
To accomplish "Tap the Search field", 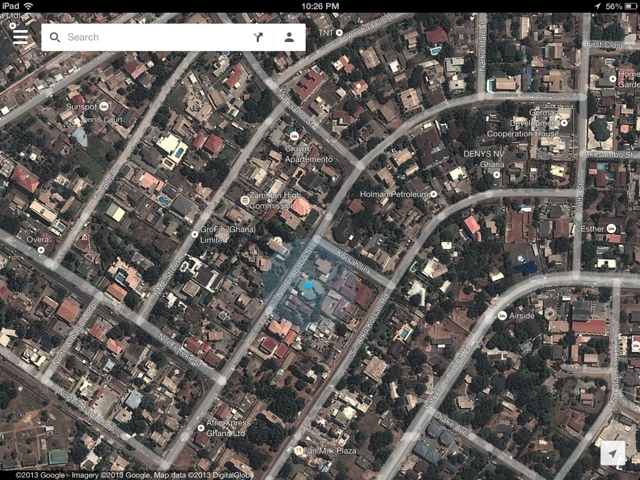I will [x=150, y=37].
